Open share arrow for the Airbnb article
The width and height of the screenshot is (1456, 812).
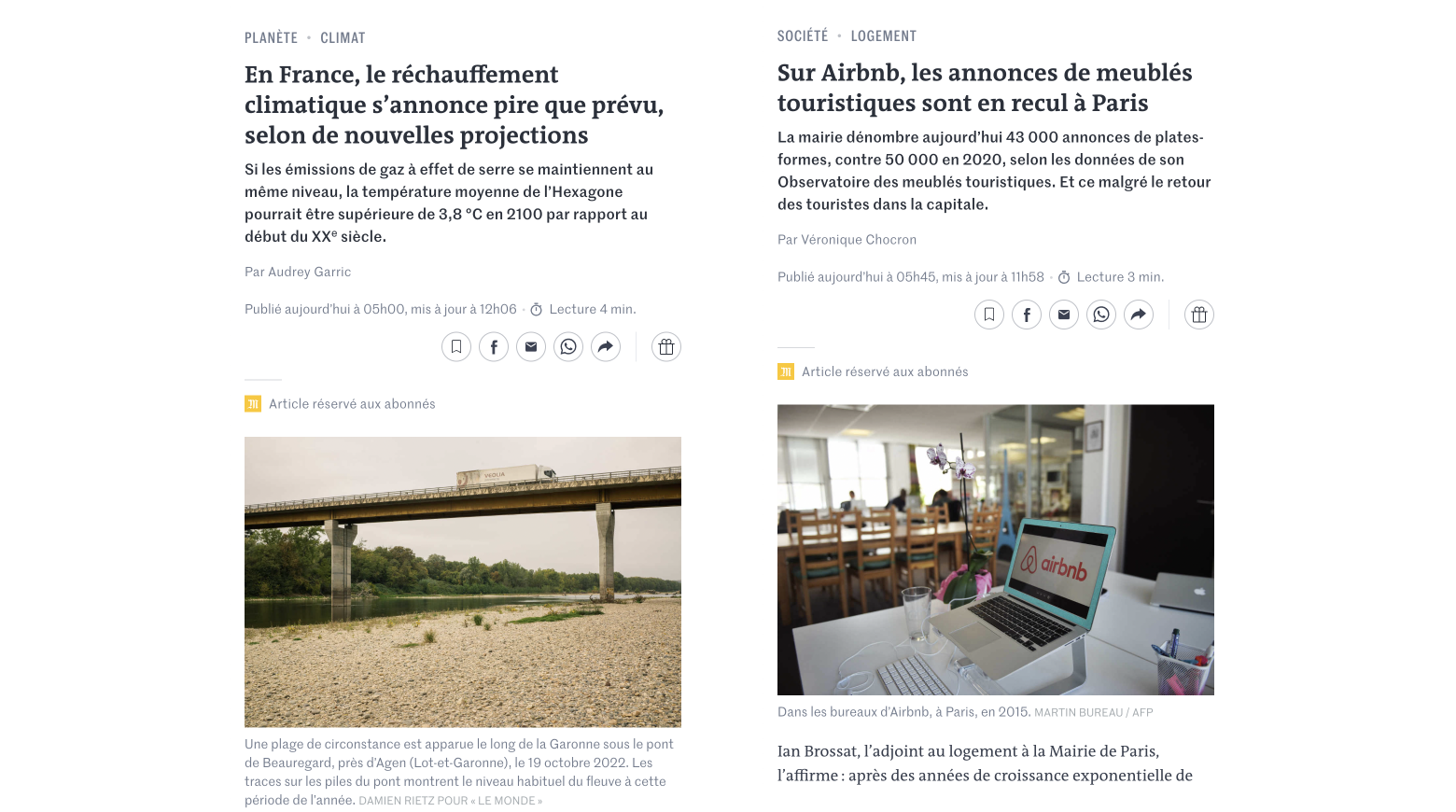click(1139, 315)
